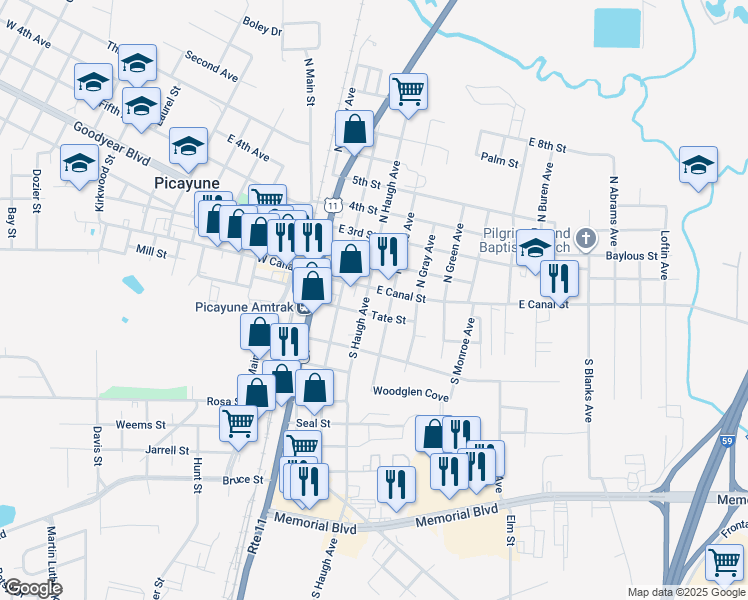Open the grocery cart marker by the Frontage road
This screenshot has width=748, height=600.
click(724, 562)
